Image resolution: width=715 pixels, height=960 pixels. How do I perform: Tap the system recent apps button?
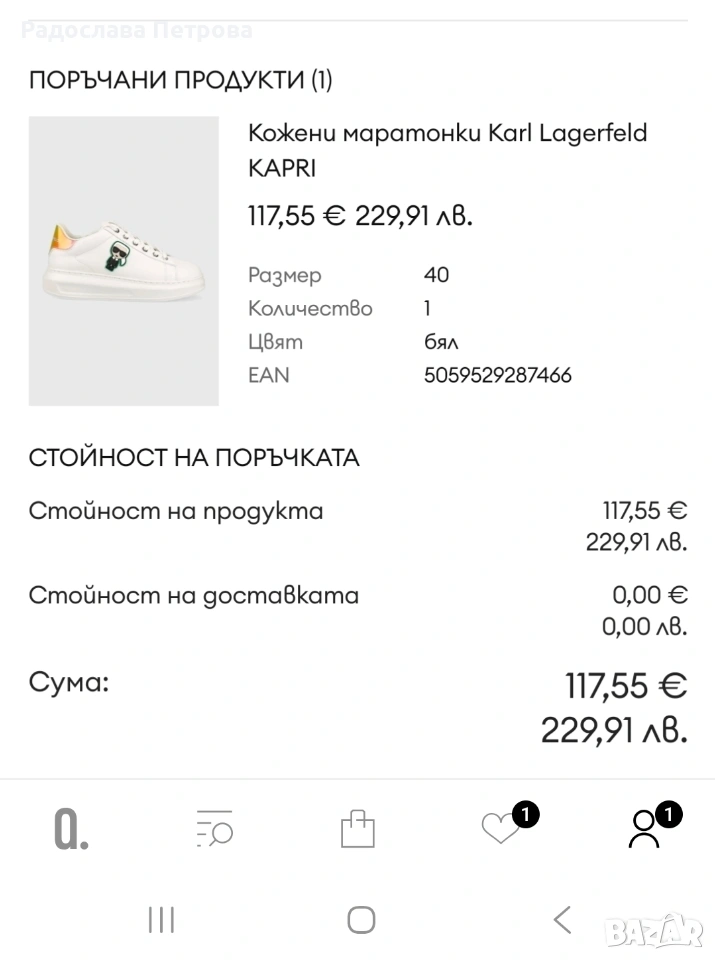(x=161, y=919)
